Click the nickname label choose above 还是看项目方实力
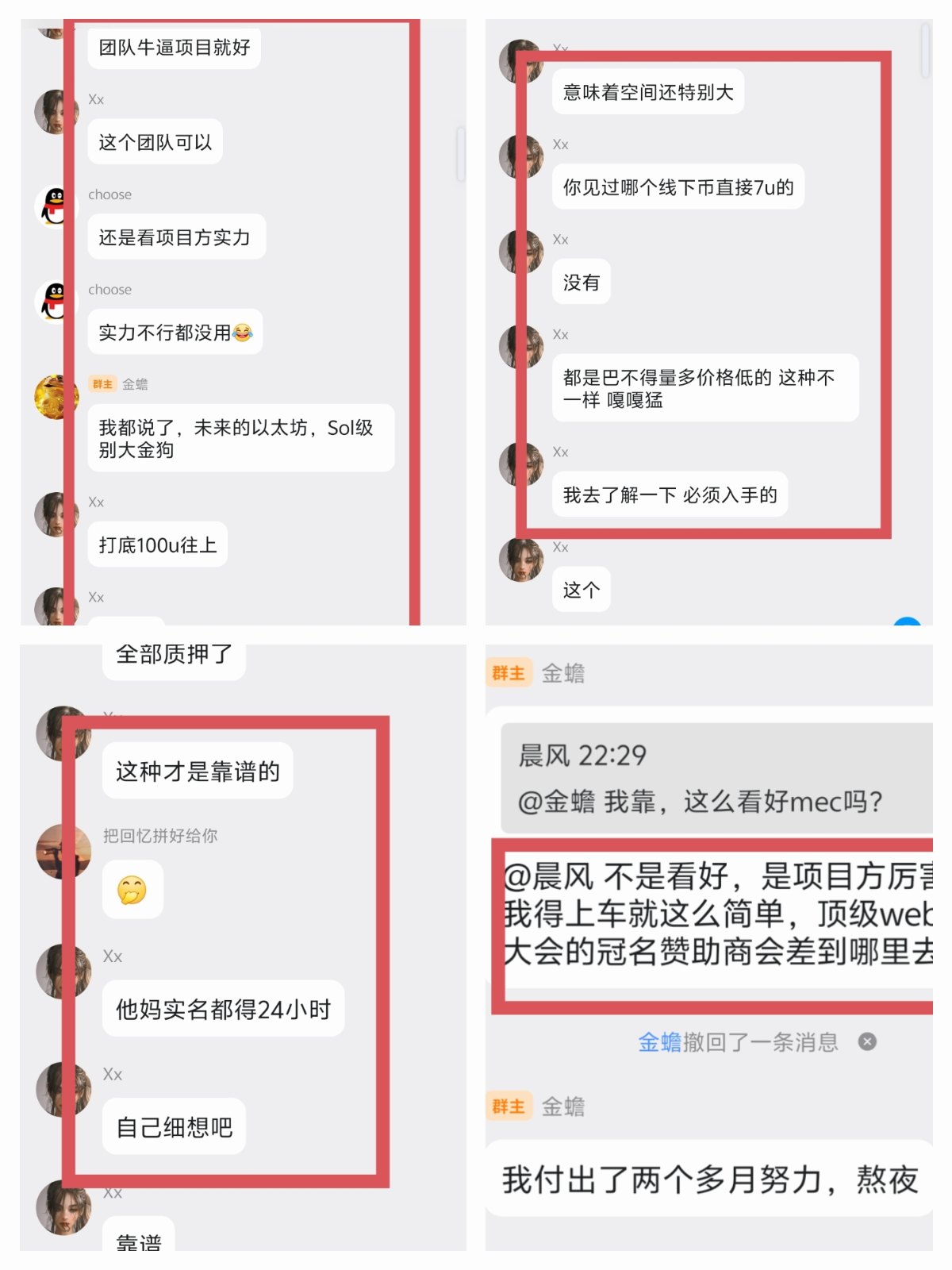The width and height of the screenshot is (952, 1270). pos(110,194)
